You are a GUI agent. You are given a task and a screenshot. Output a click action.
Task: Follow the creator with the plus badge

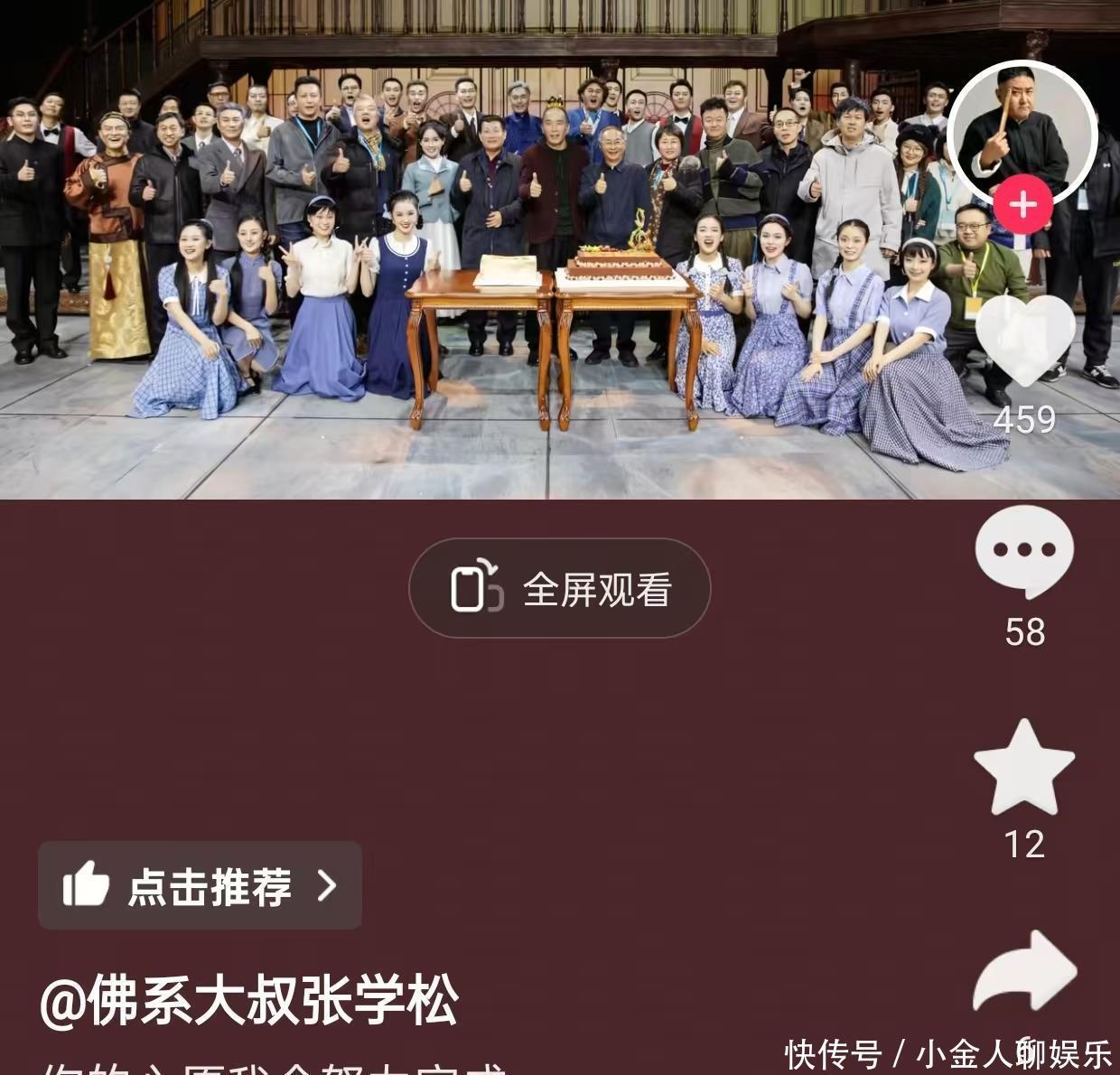pyautogui.click(x=1022, y=205)
